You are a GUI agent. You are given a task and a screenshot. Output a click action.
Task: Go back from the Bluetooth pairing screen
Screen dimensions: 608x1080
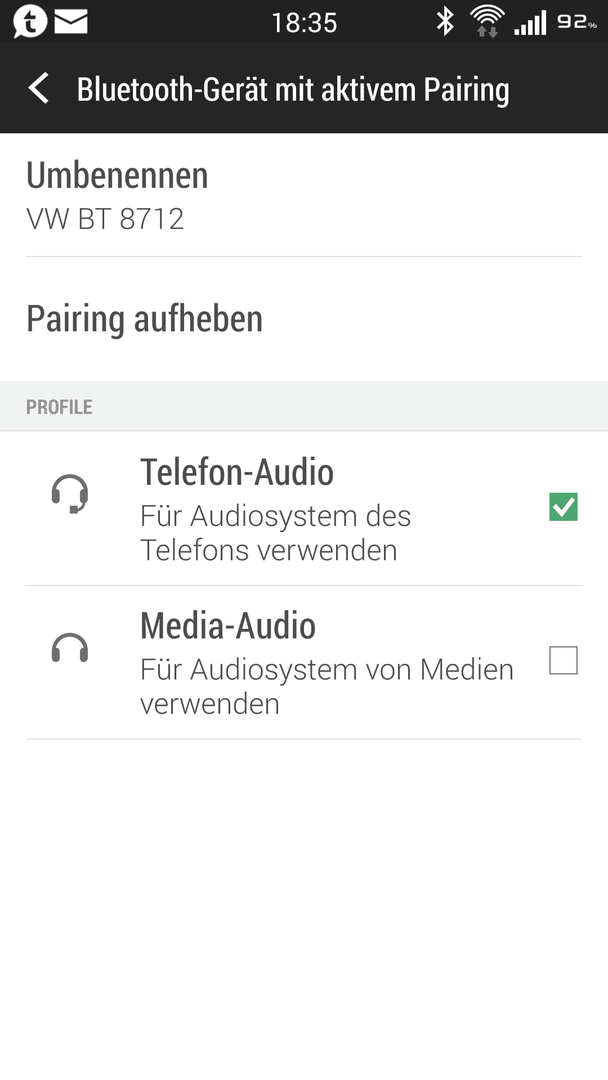tap(39, 89)
